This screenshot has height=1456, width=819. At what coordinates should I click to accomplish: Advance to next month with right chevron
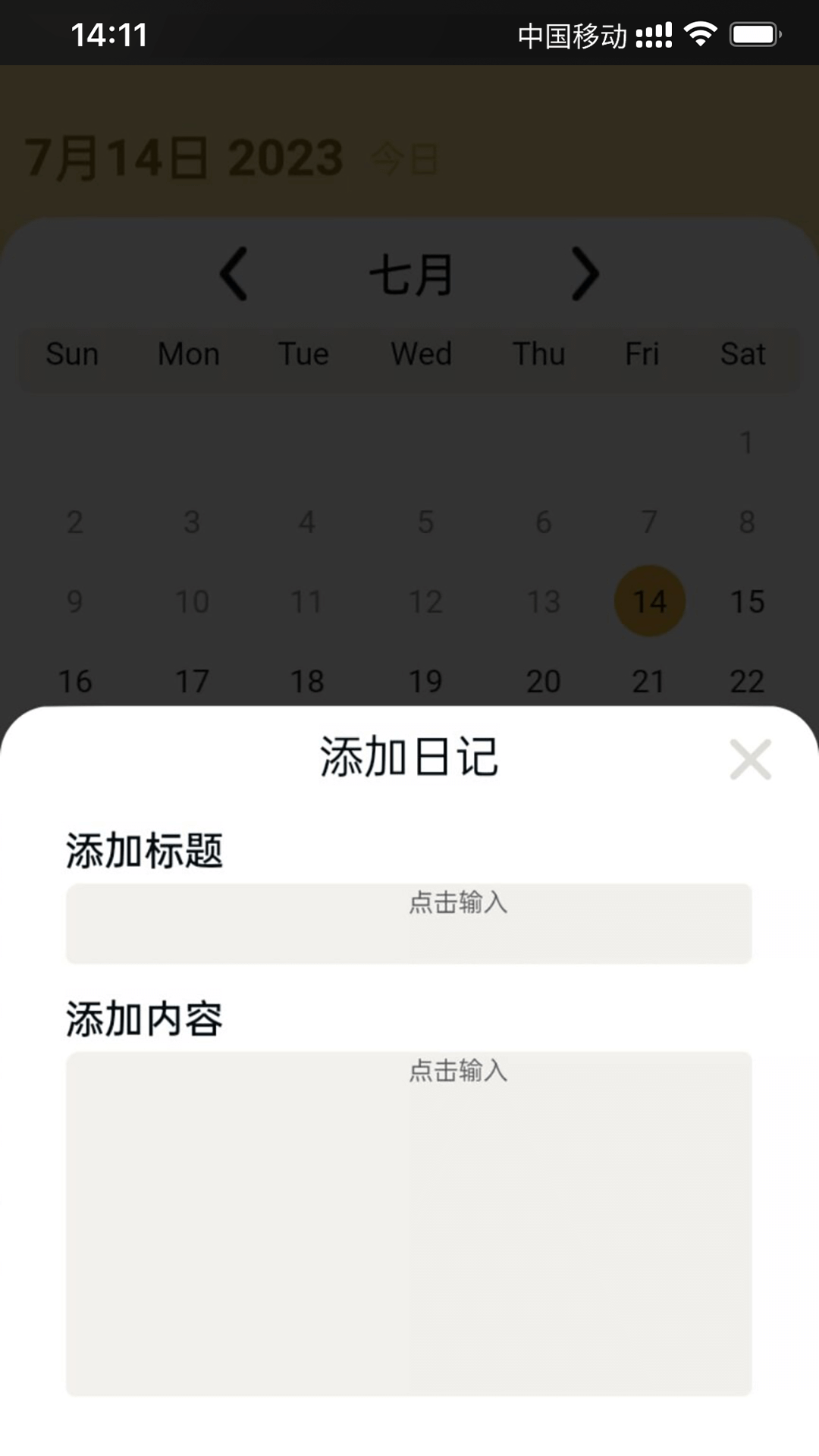(585, 275)
